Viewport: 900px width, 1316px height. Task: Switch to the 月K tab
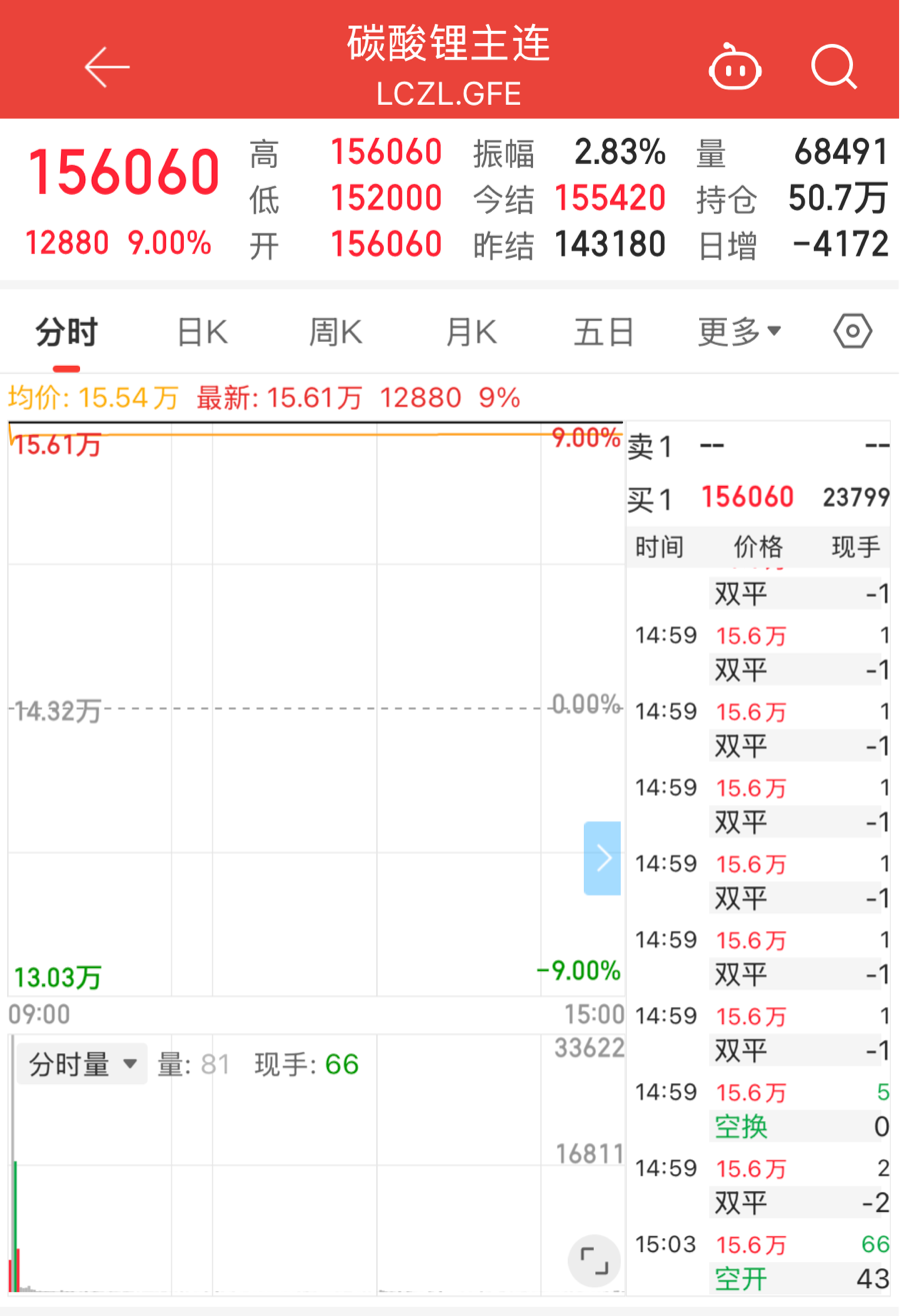pyautogui.click(x=470, y=332)
